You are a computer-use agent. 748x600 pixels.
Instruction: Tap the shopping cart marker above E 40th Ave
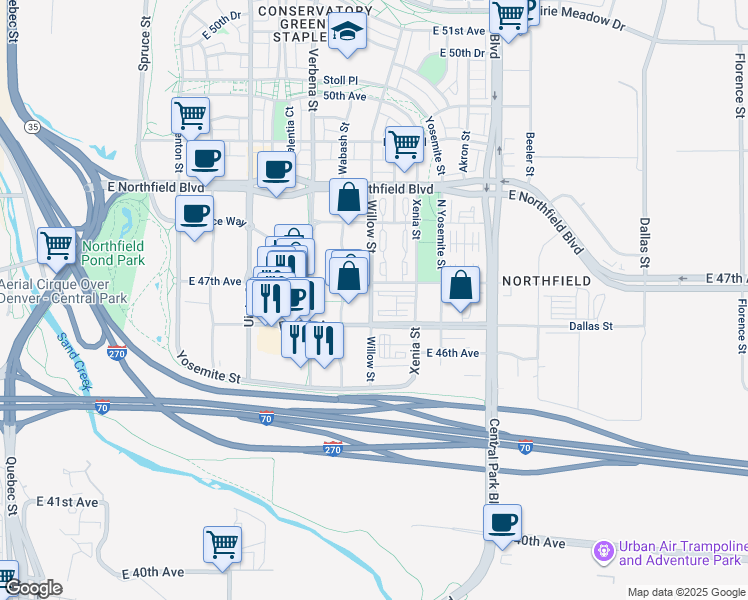click(x=222, y=546)
